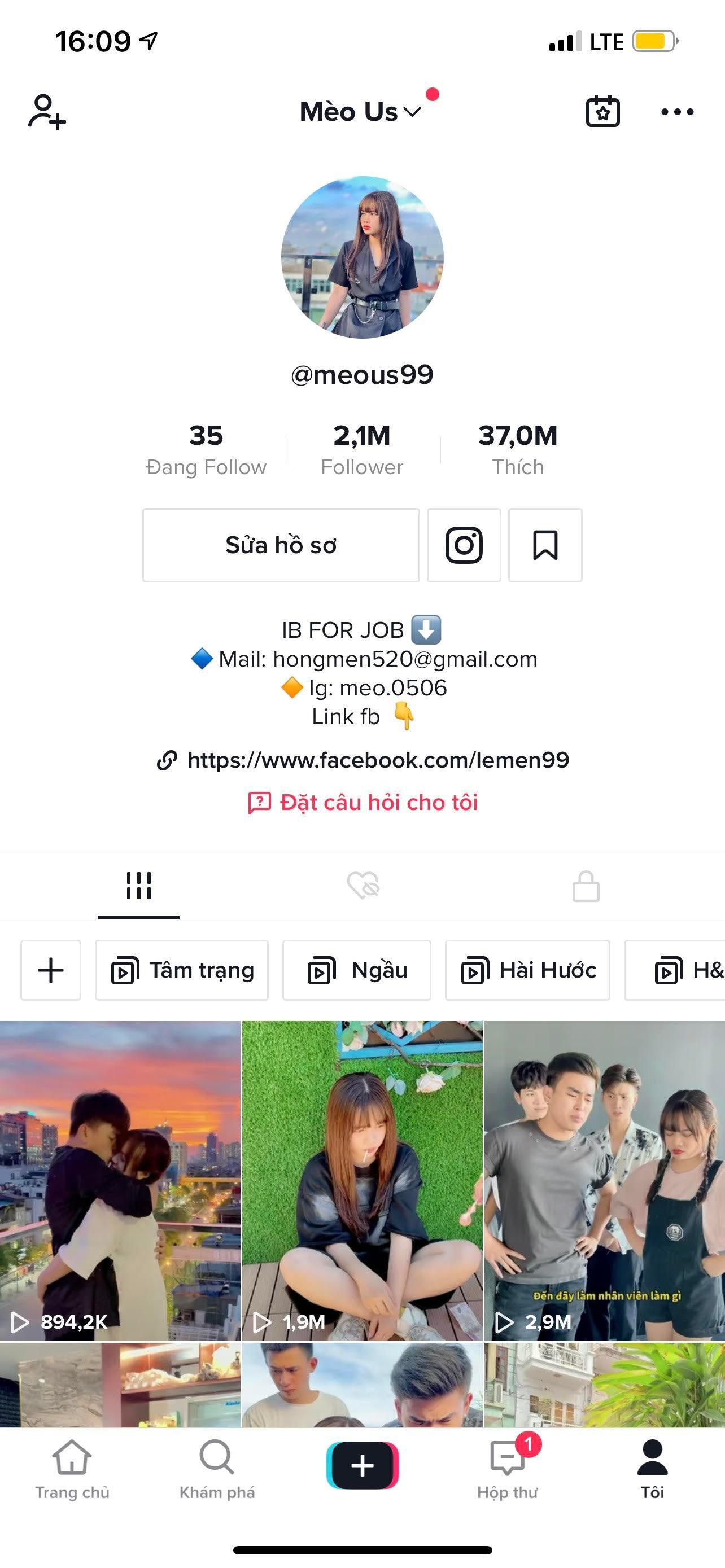Add a new playlist with plus
Screen dimensions: 725x1568
click(x=50, y=970)
